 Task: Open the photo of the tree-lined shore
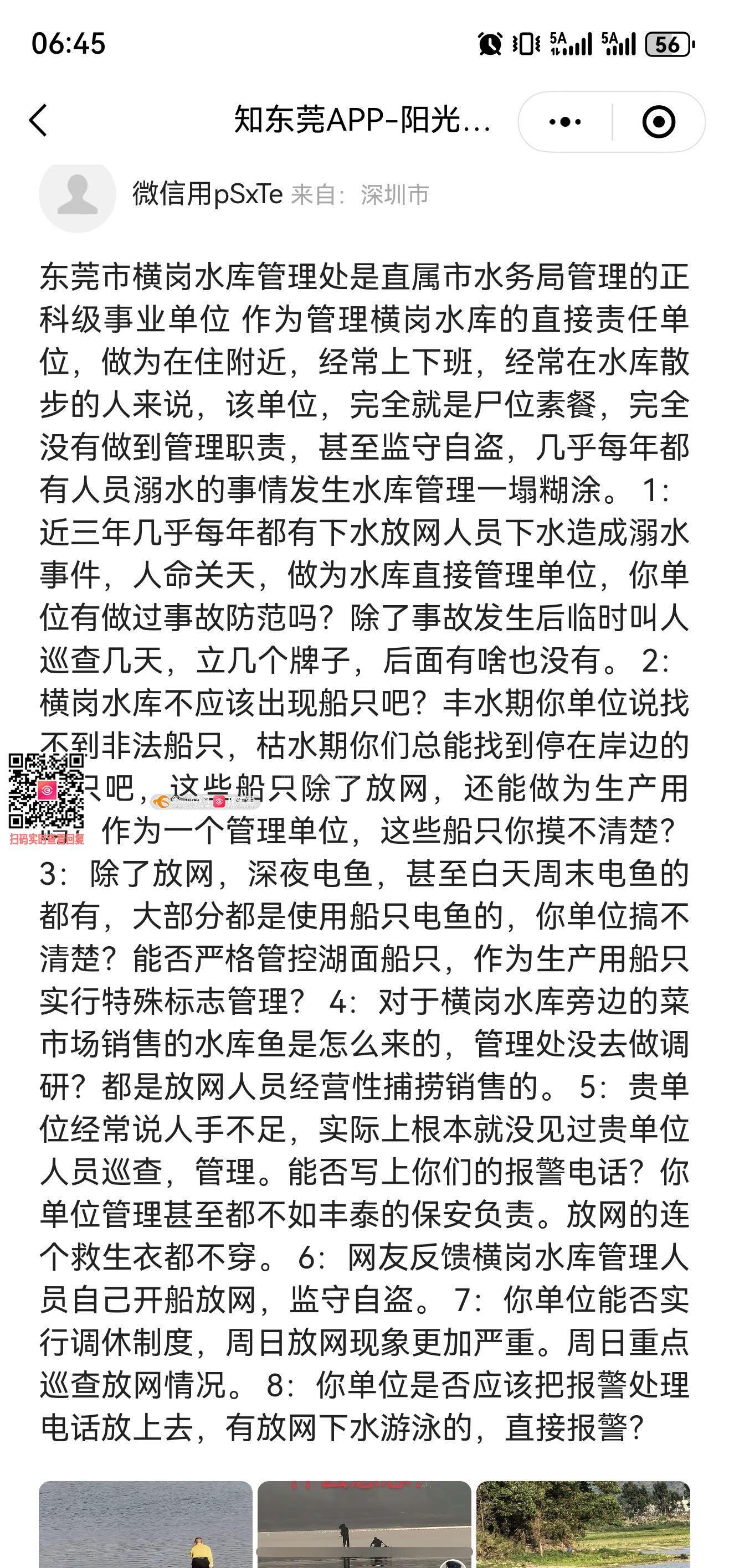point(583,1524)
